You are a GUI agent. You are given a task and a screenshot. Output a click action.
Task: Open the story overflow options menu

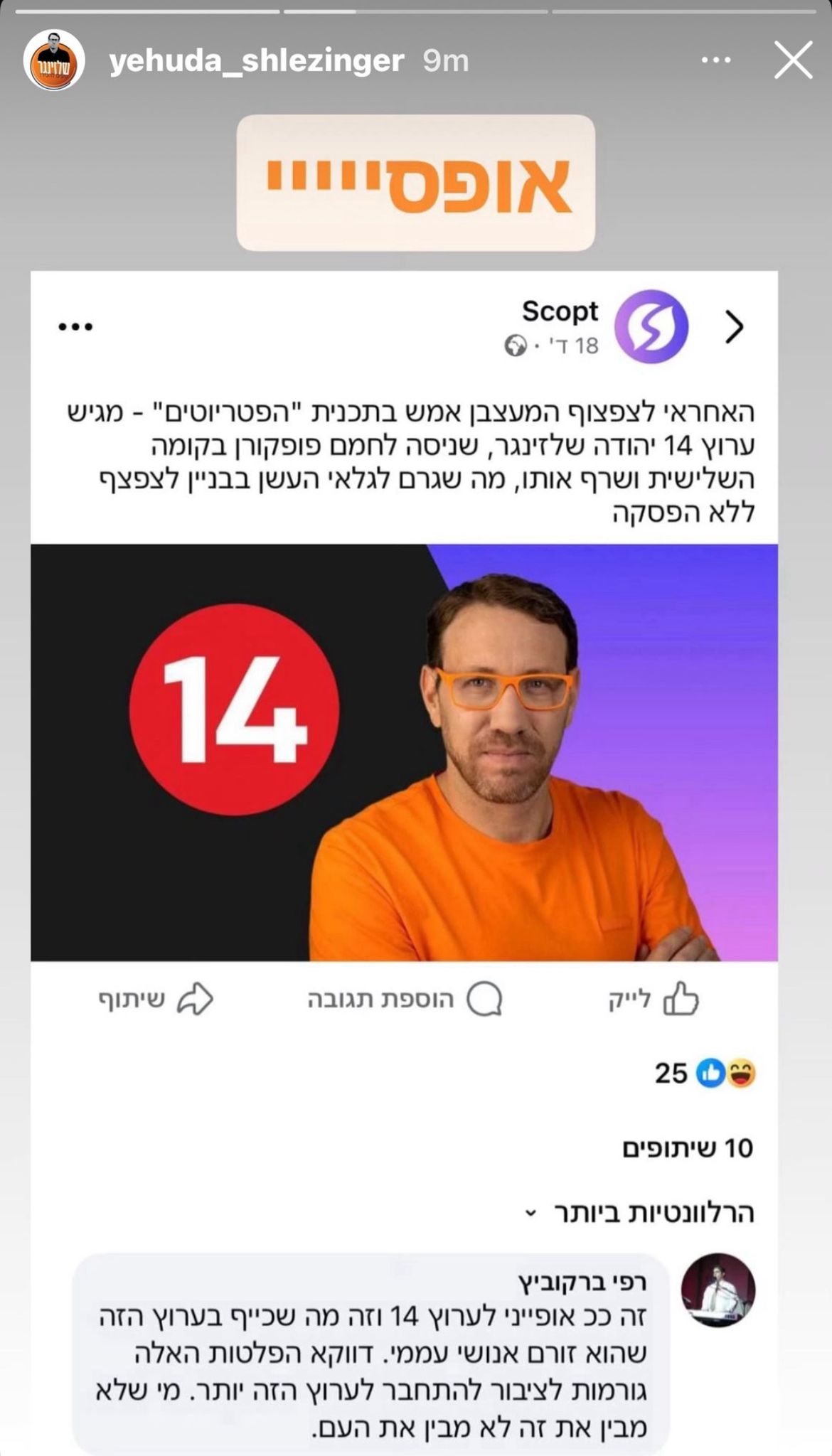pyautogui.click(x=715, y=60)
